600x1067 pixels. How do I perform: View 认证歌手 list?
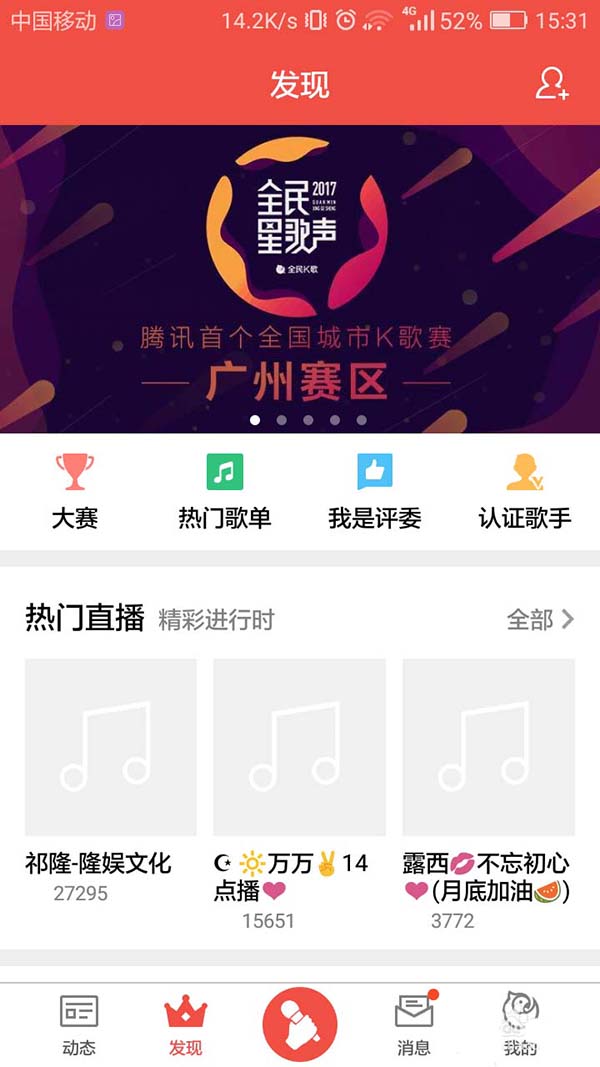click(x=525, y=490)
